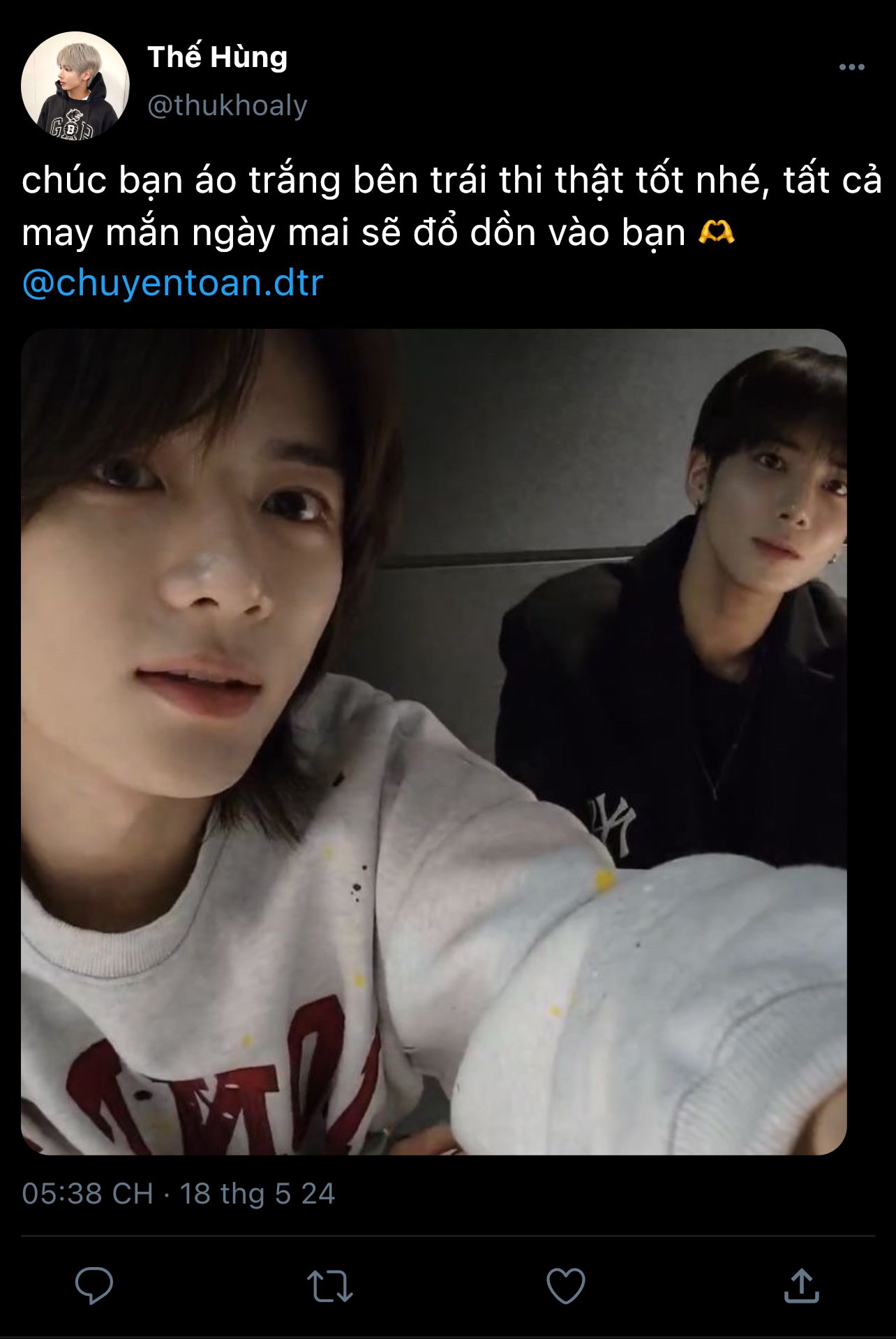Open the @chuyentoan.dtr mention link
896x1339 pixels.
click(172, 283)
